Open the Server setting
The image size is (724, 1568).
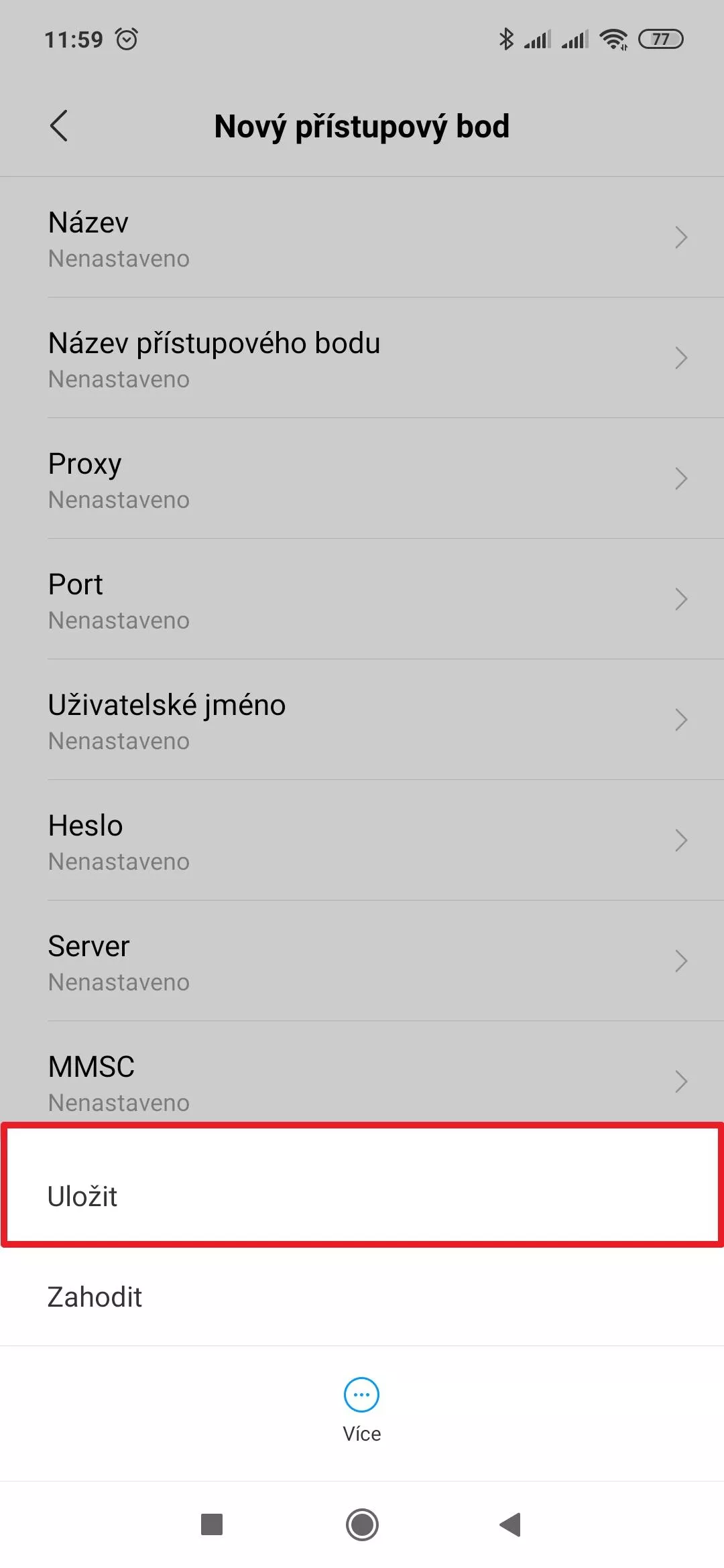point(362,962)
